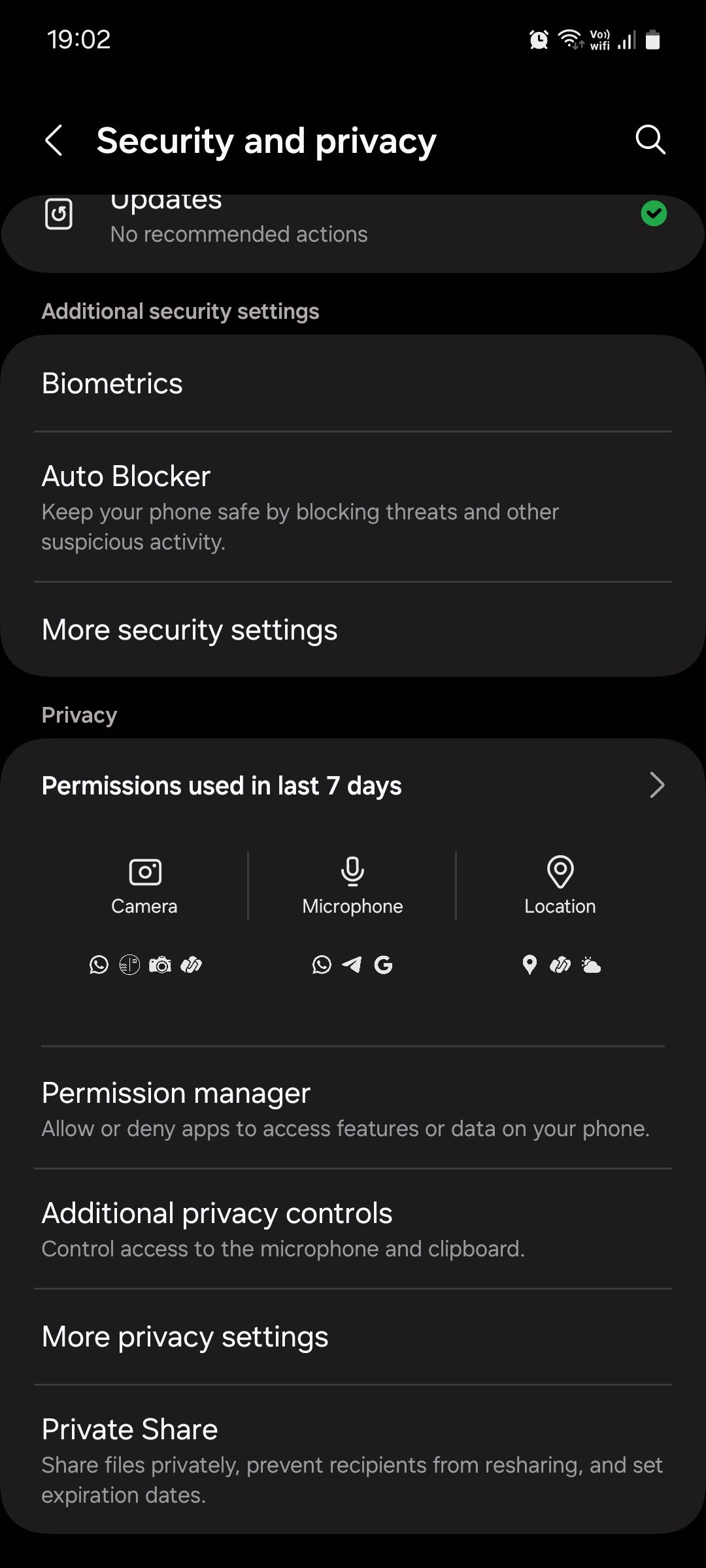The width and height of the screenshot is (706, 1568).
Task: Expand Permissions used in last 7 days
Action: (x=353, y=785)
